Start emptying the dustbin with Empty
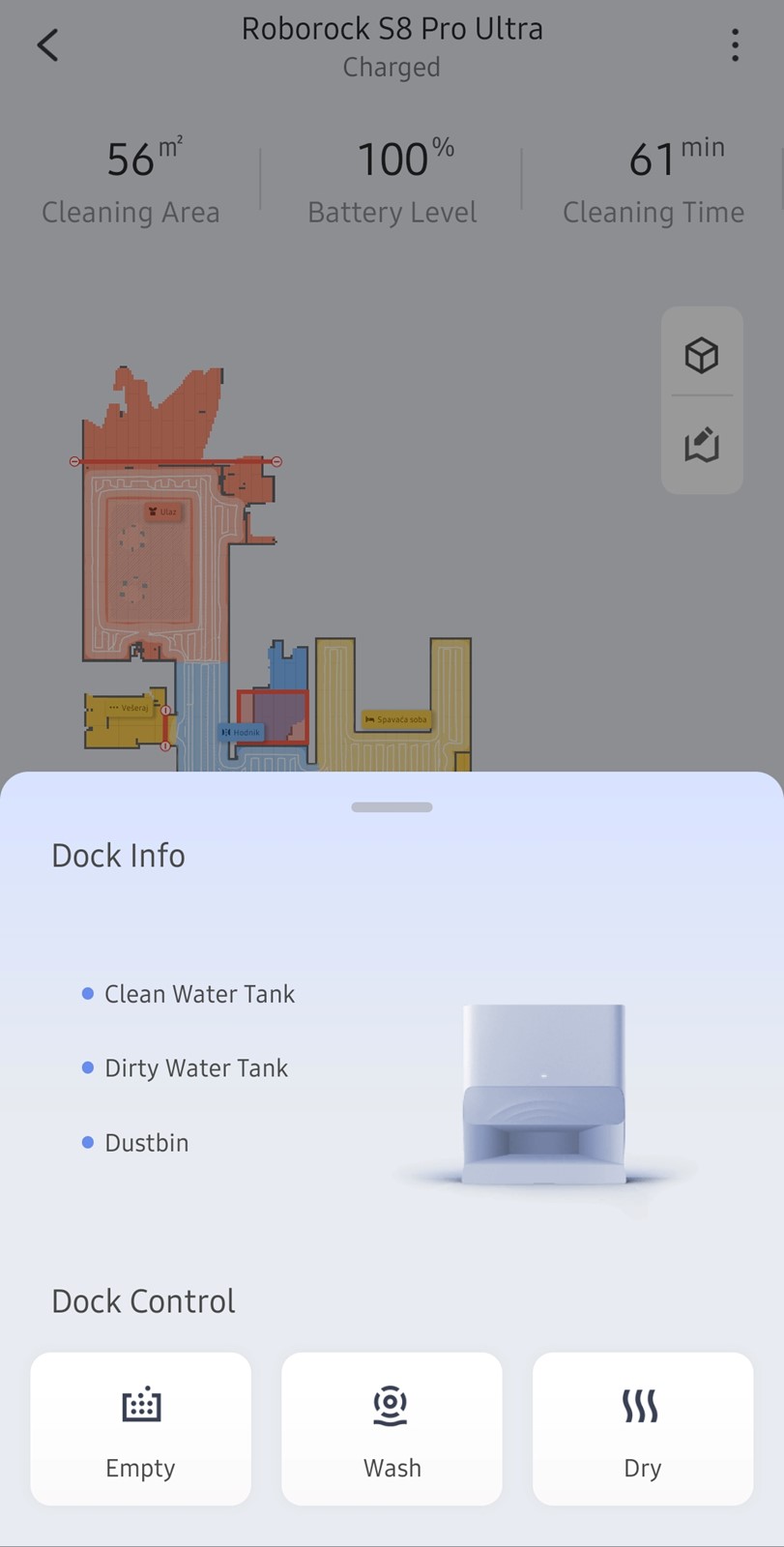 pos(141,1429)
